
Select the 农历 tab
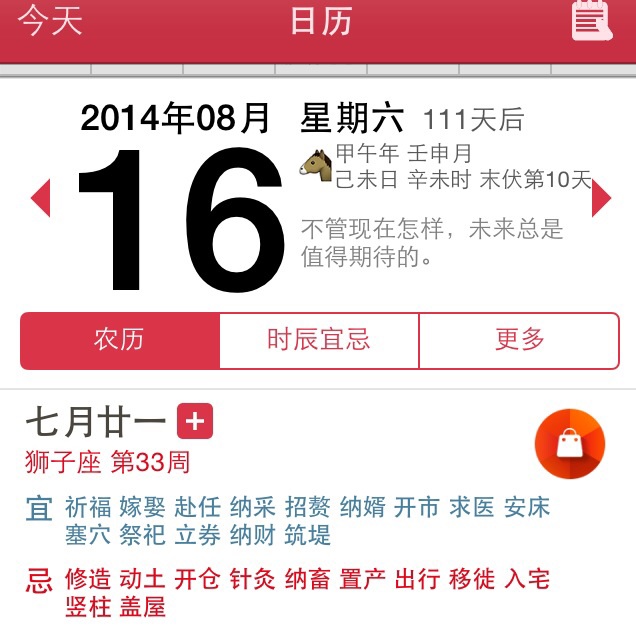(x=119, y=340)
